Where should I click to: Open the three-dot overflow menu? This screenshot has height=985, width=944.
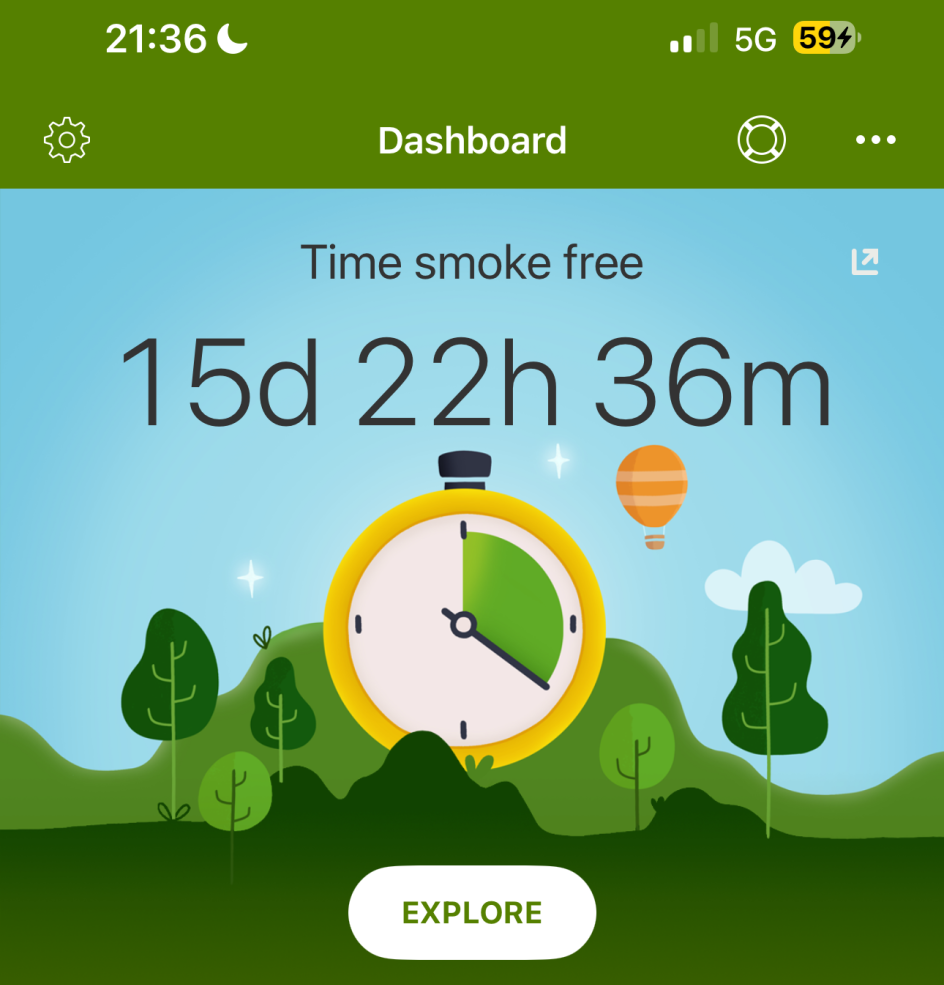point(876,140)
